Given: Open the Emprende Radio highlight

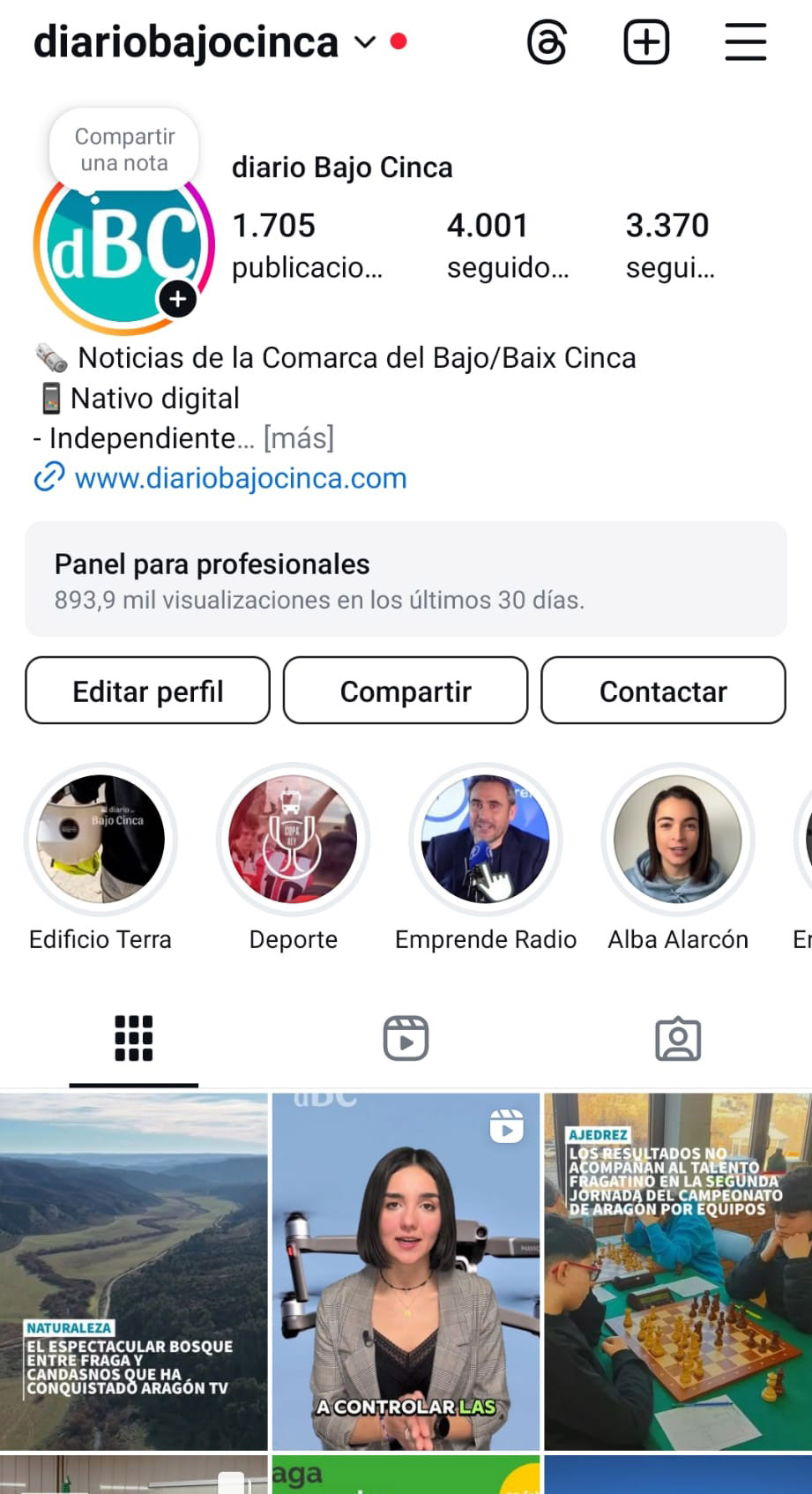Looking at the screenshot, I should pyautogui.click(x=486, y=839).
